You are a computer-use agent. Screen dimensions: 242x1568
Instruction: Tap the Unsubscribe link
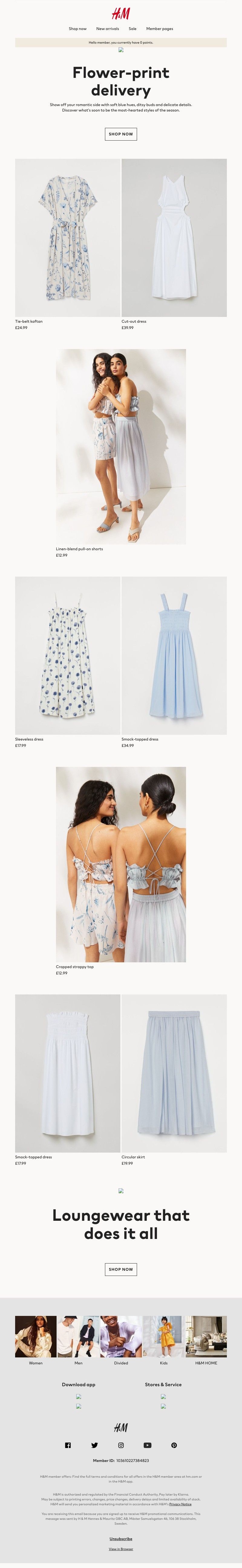point(121,1538)
